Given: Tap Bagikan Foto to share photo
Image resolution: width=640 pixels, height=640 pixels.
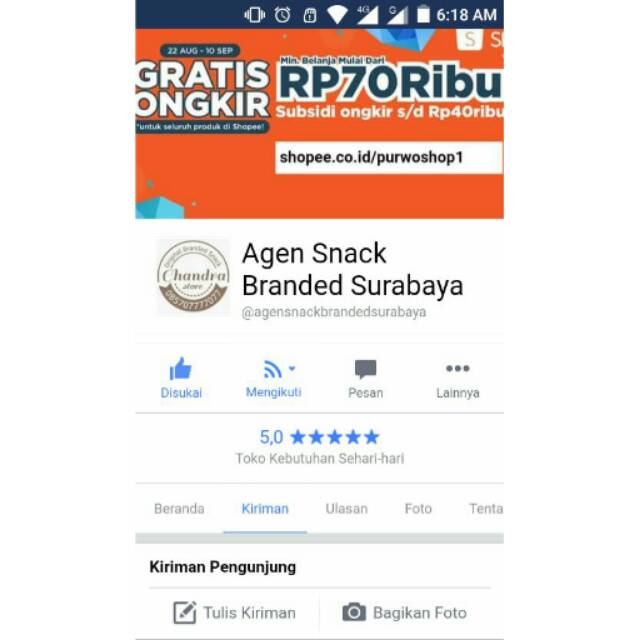Looking at the screenshot, I should [x=404, y=612].
